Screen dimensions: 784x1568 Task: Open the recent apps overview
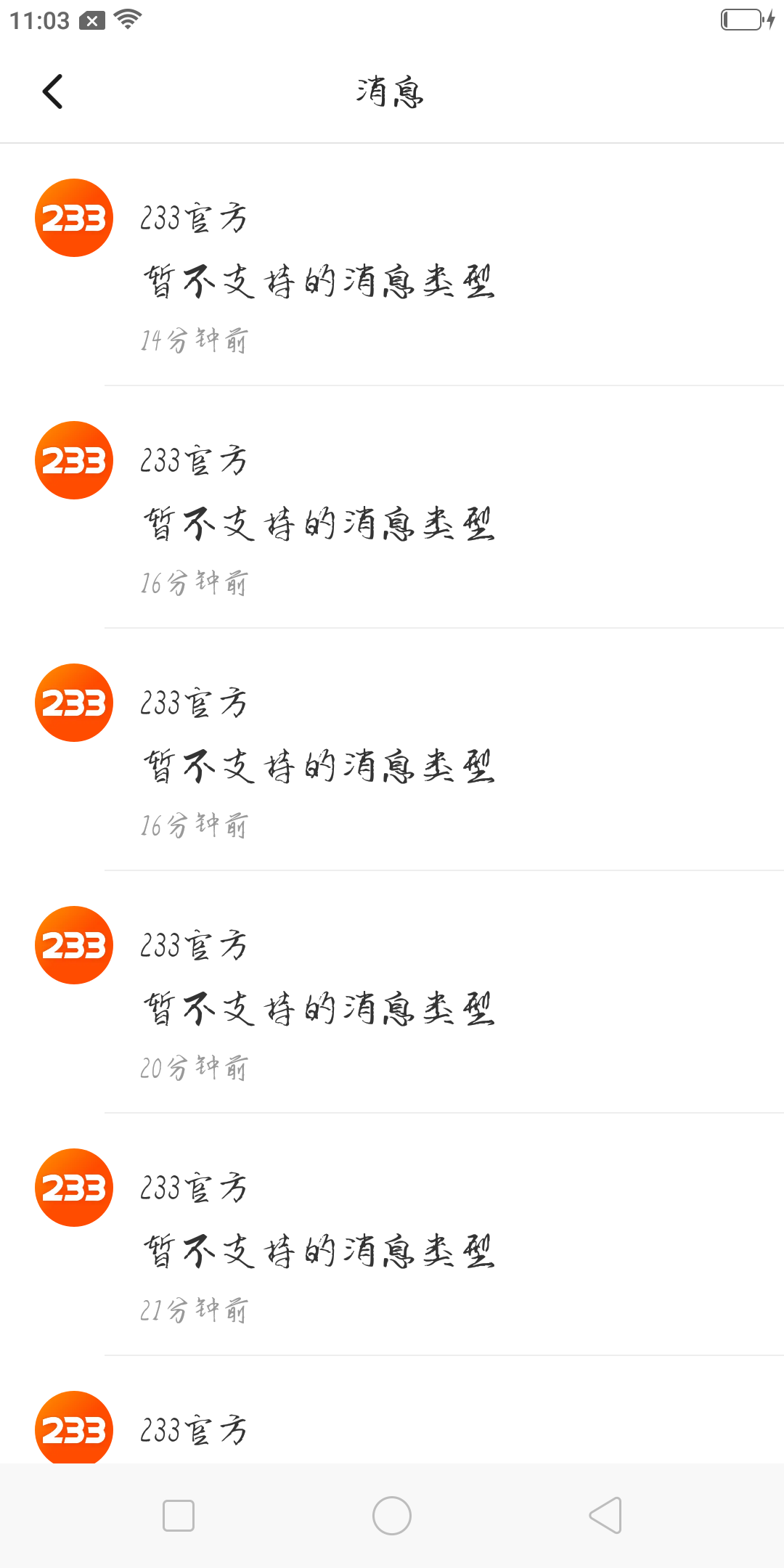click(179, 1516)
